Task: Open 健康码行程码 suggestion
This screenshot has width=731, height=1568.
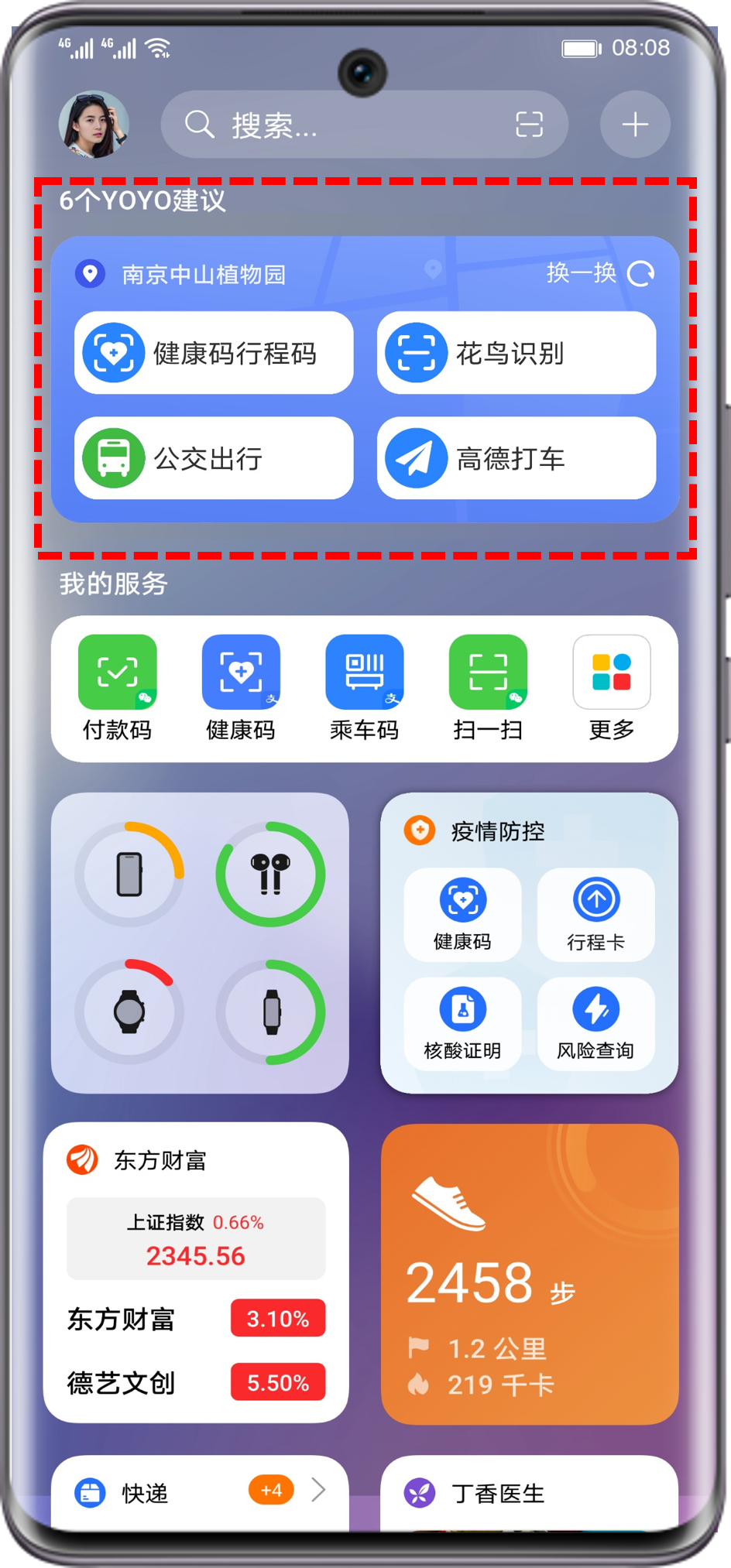Action: (214, 353)
